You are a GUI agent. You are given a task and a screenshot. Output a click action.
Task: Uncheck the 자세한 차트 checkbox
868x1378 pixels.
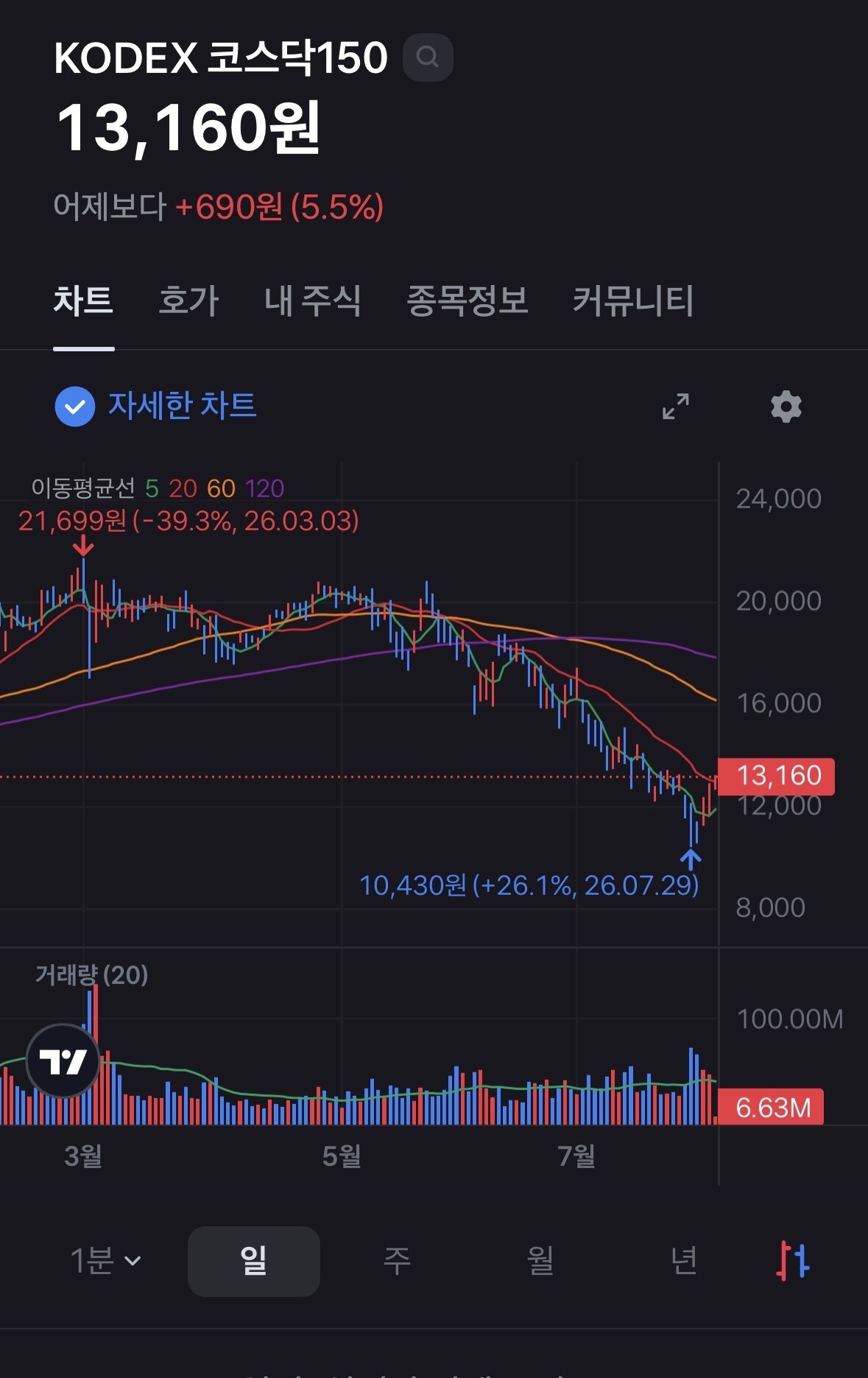point(75,407)
